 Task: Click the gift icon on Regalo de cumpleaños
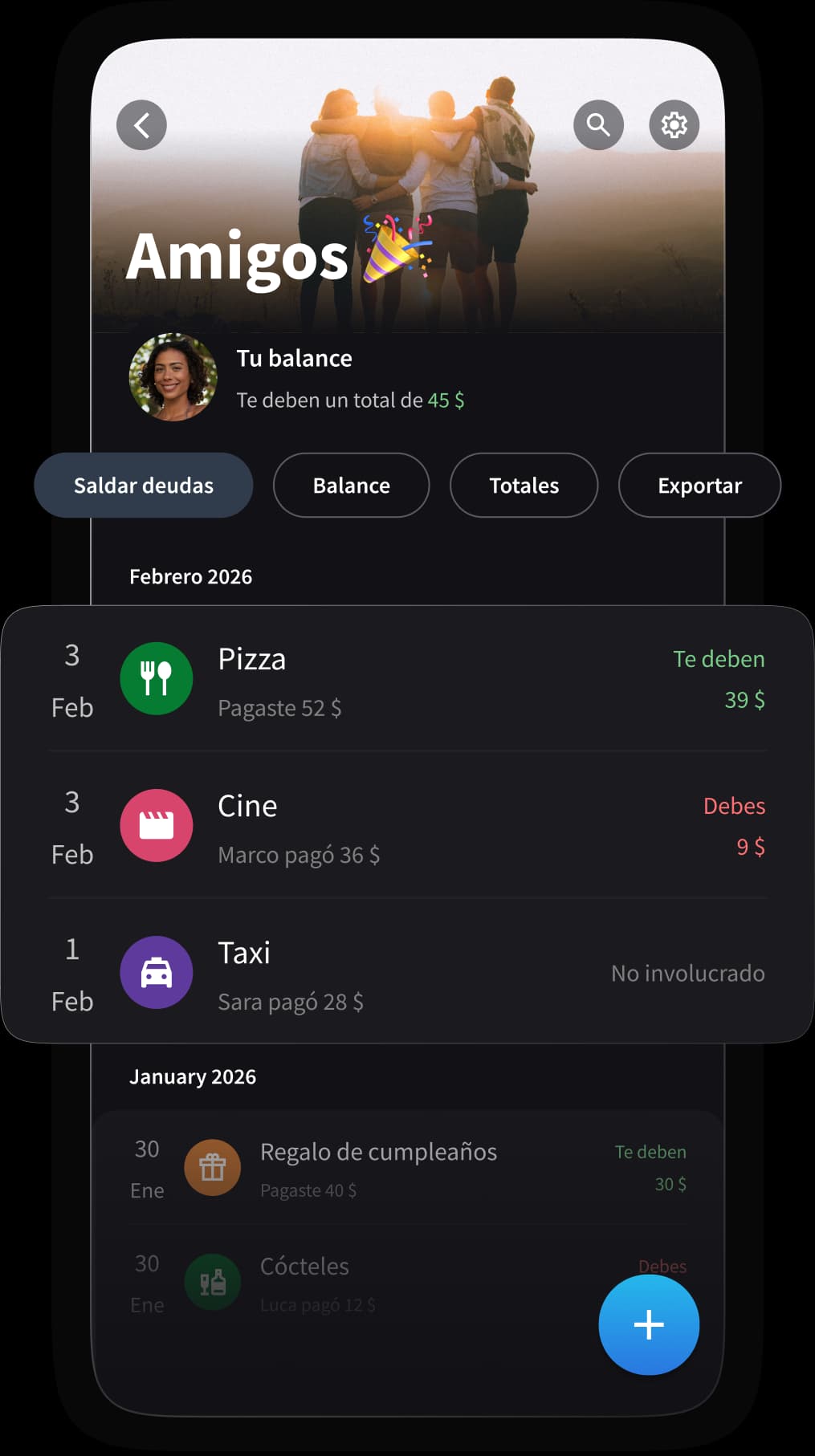coord(212,1167)
